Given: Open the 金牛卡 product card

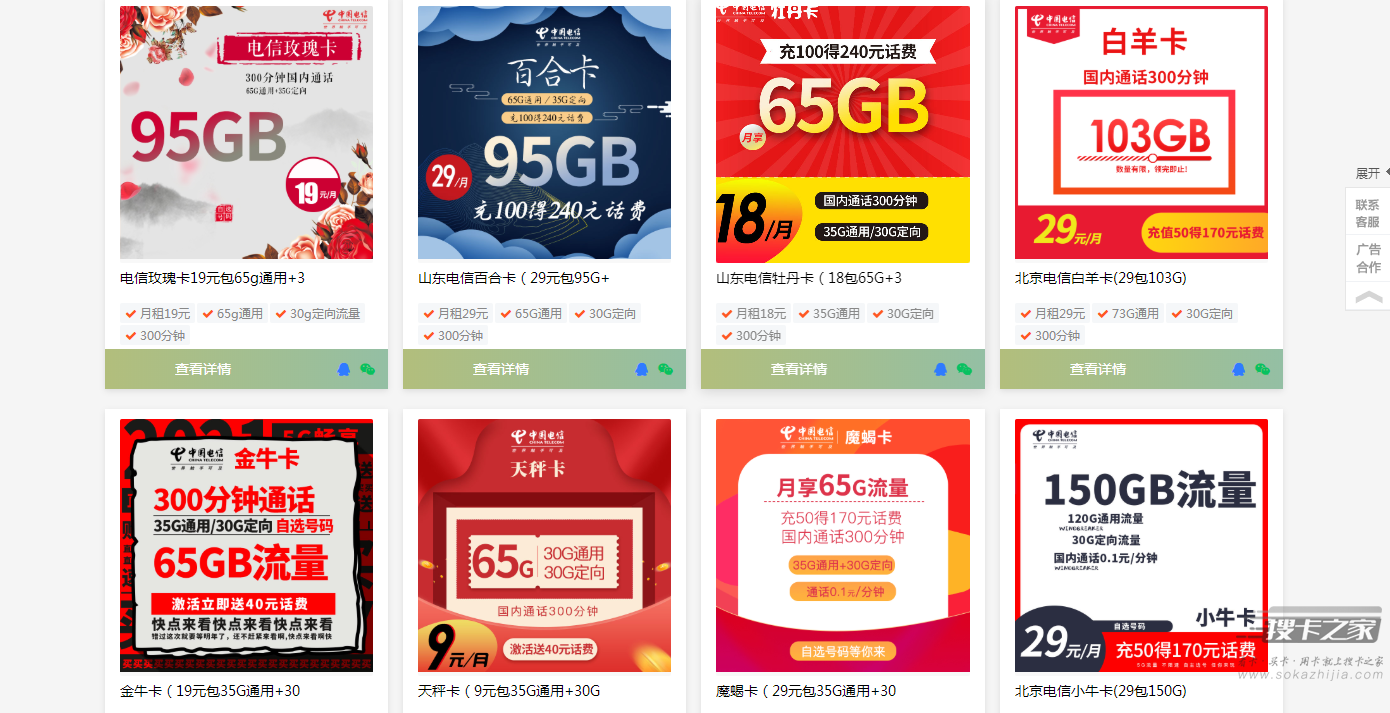Looking at the screenshot, I should [x=246, y=545].
